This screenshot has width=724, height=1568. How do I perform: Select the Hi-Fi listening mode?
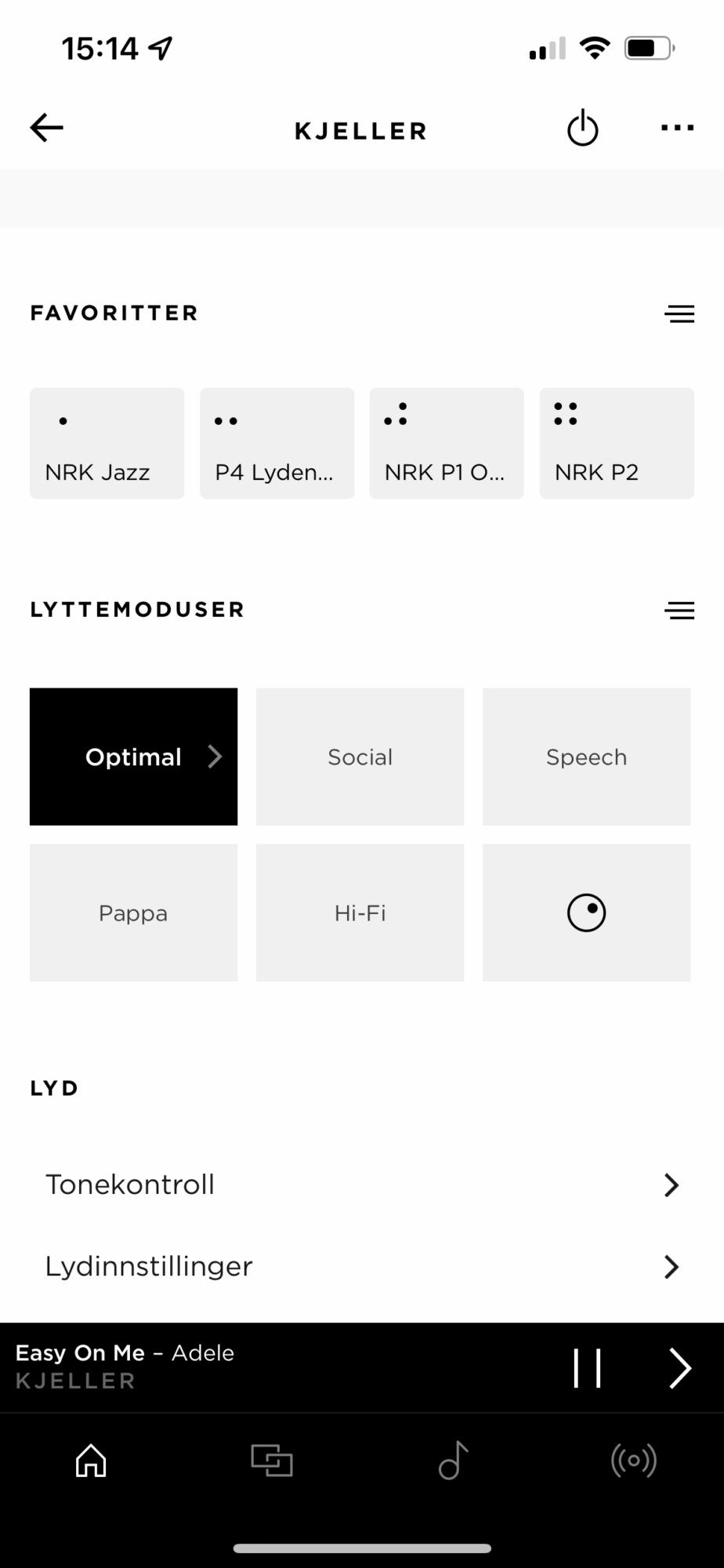(x=360, y=913)
